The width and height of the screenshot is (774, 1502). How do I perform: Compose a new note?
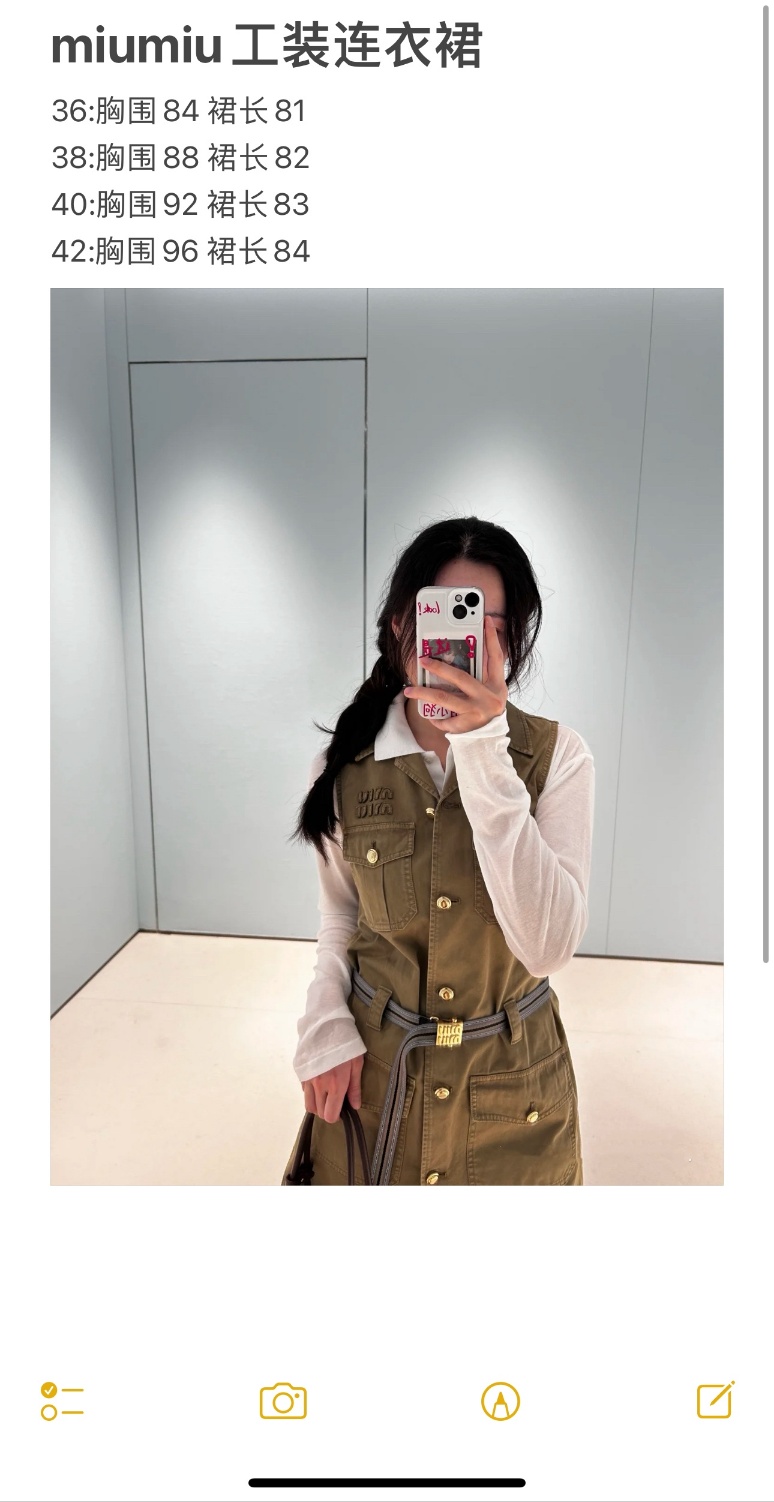point(716,1400)
